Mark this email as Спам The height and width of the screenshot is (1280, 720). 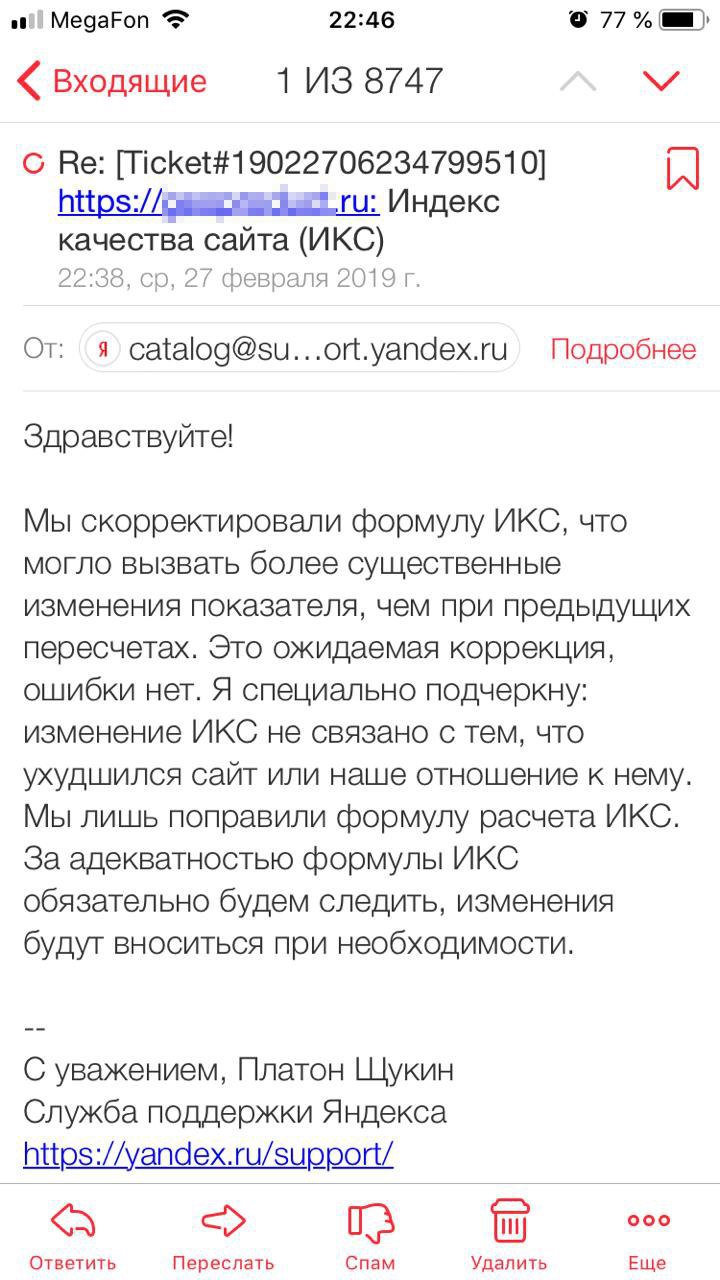coord(370,1236)
